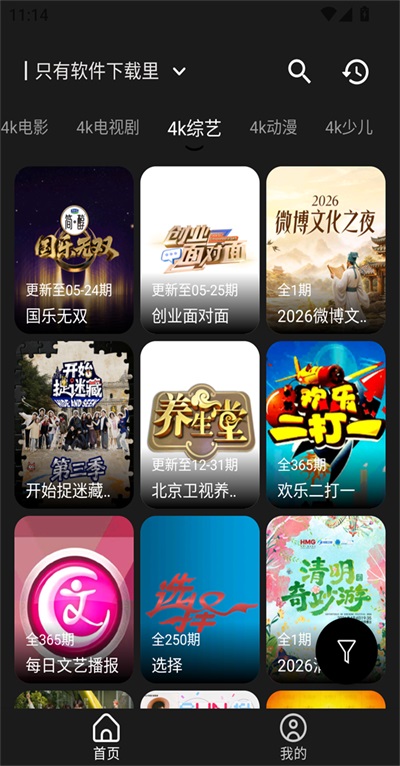400x766 pixels.
Task: Switch to the 4k动漫 tab
Action: (274, 128)
